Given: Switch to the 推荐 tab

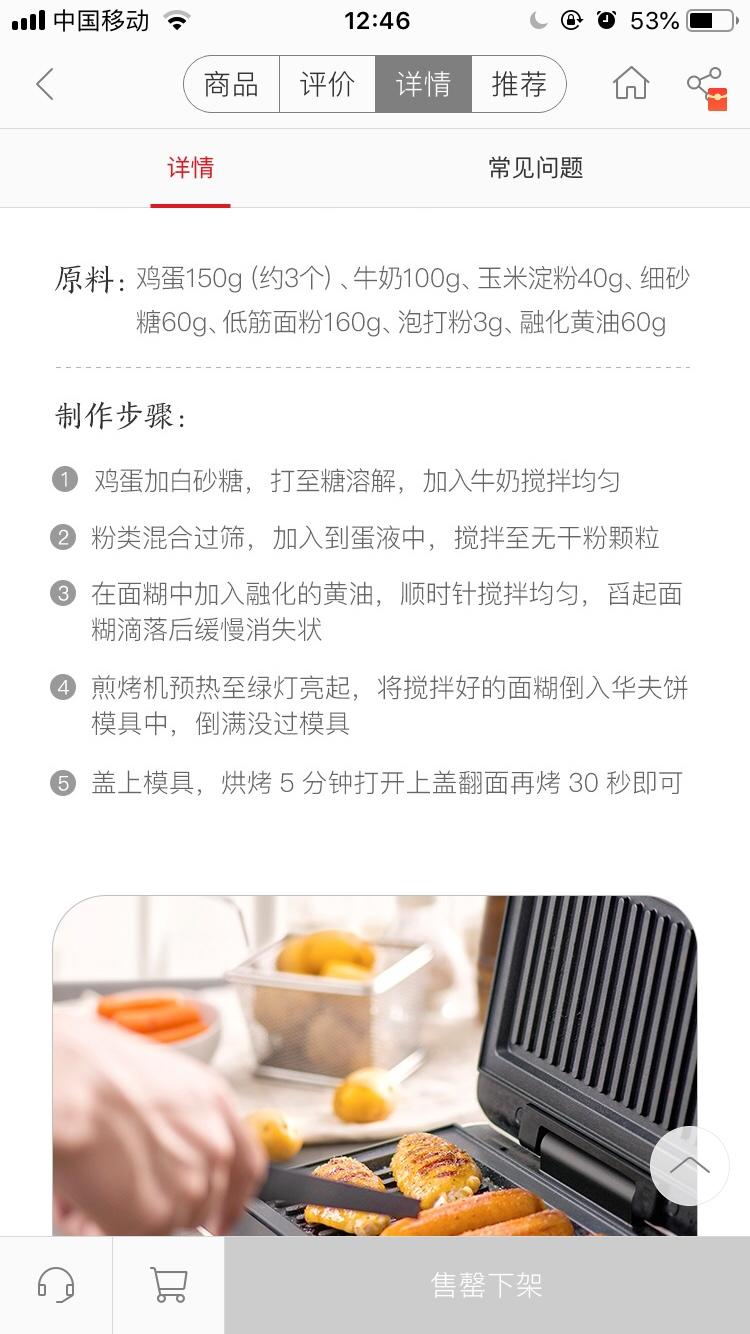Looking at the screenshot, I should tap(518, 84).
